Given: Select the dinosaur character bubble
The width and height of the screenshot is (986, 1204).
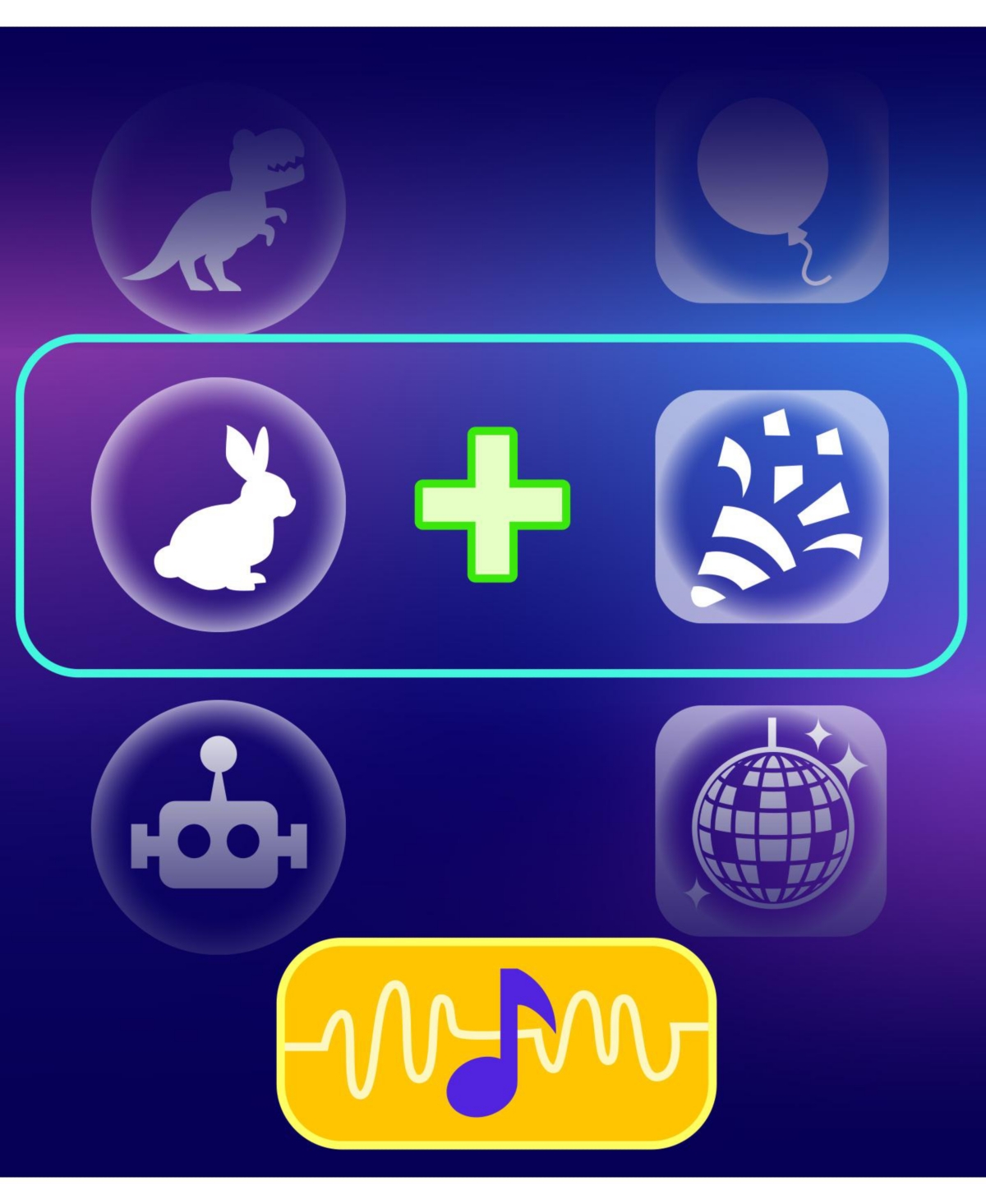Looking at the screenshot, I should [x=219, y=209].
